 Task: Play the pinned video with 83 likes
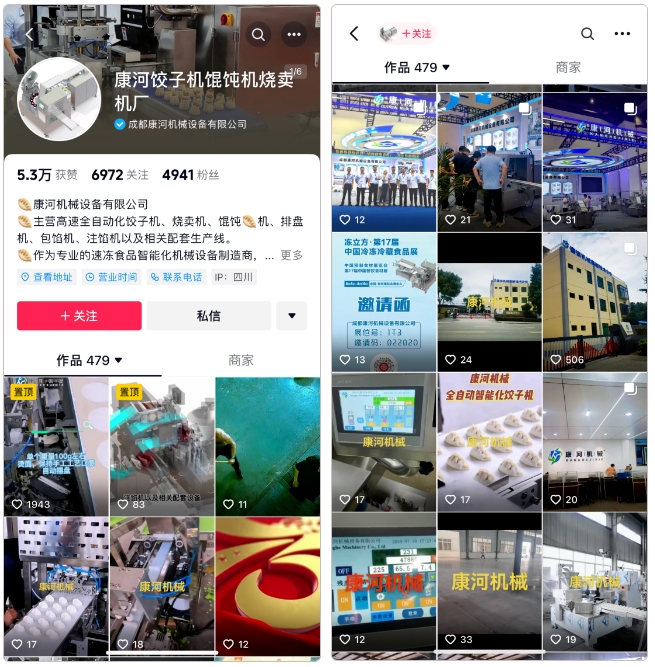click(162, 446)
